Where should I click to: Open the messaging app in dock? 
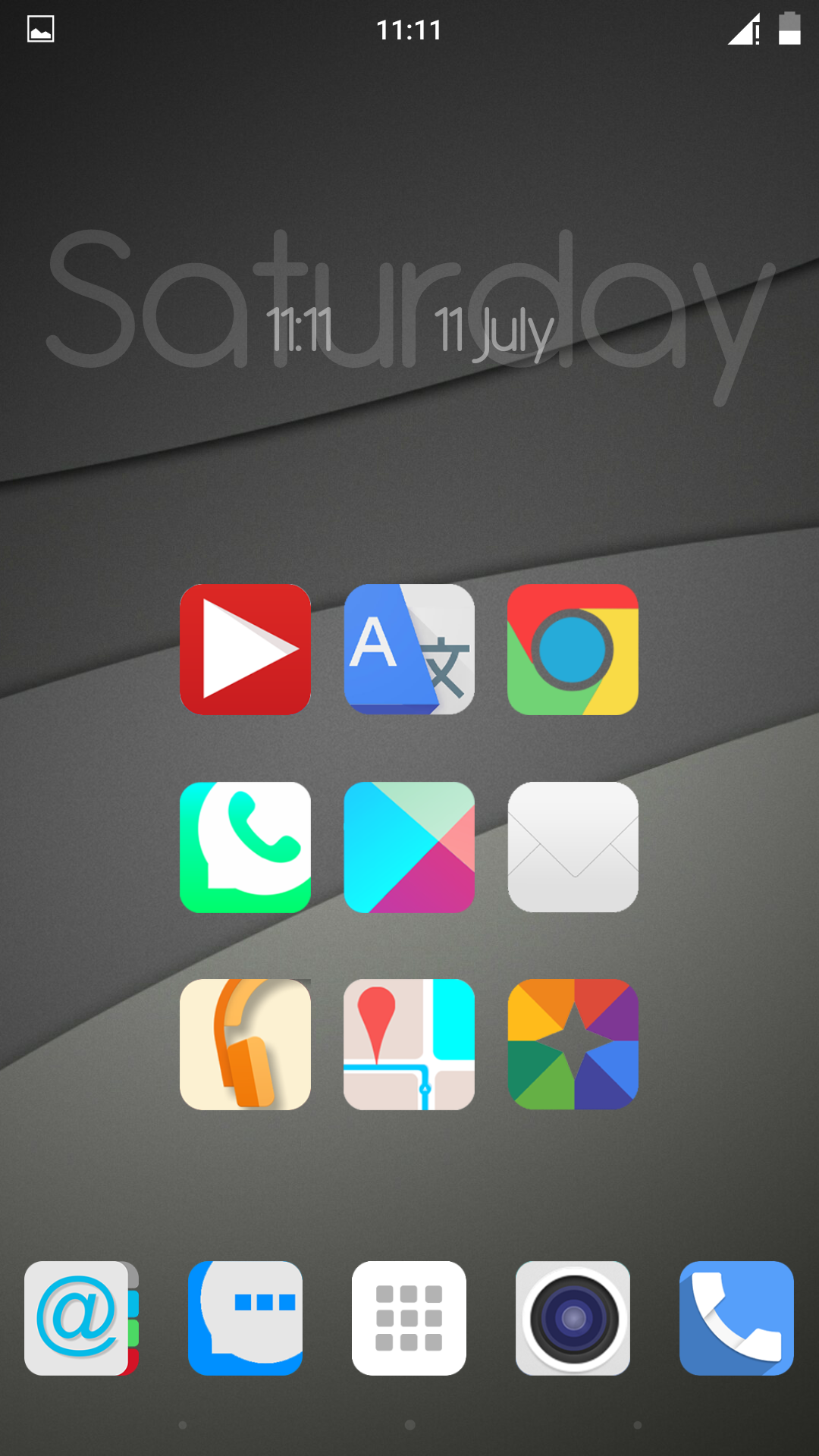245,1318
